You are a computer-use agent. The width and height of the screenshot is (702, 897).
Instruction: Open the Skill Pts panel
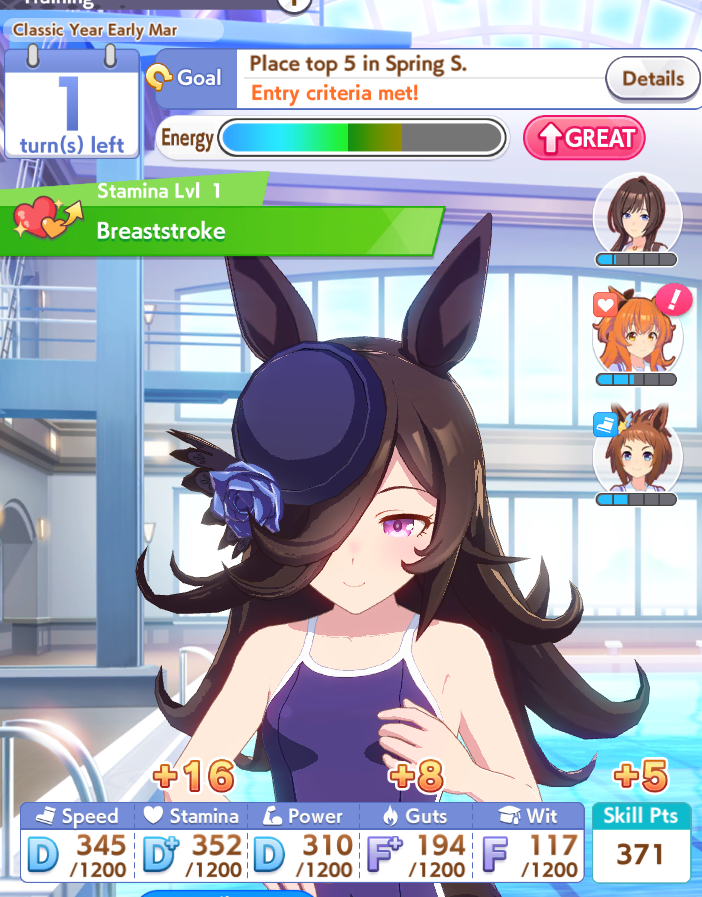click(x=641, y=841)
